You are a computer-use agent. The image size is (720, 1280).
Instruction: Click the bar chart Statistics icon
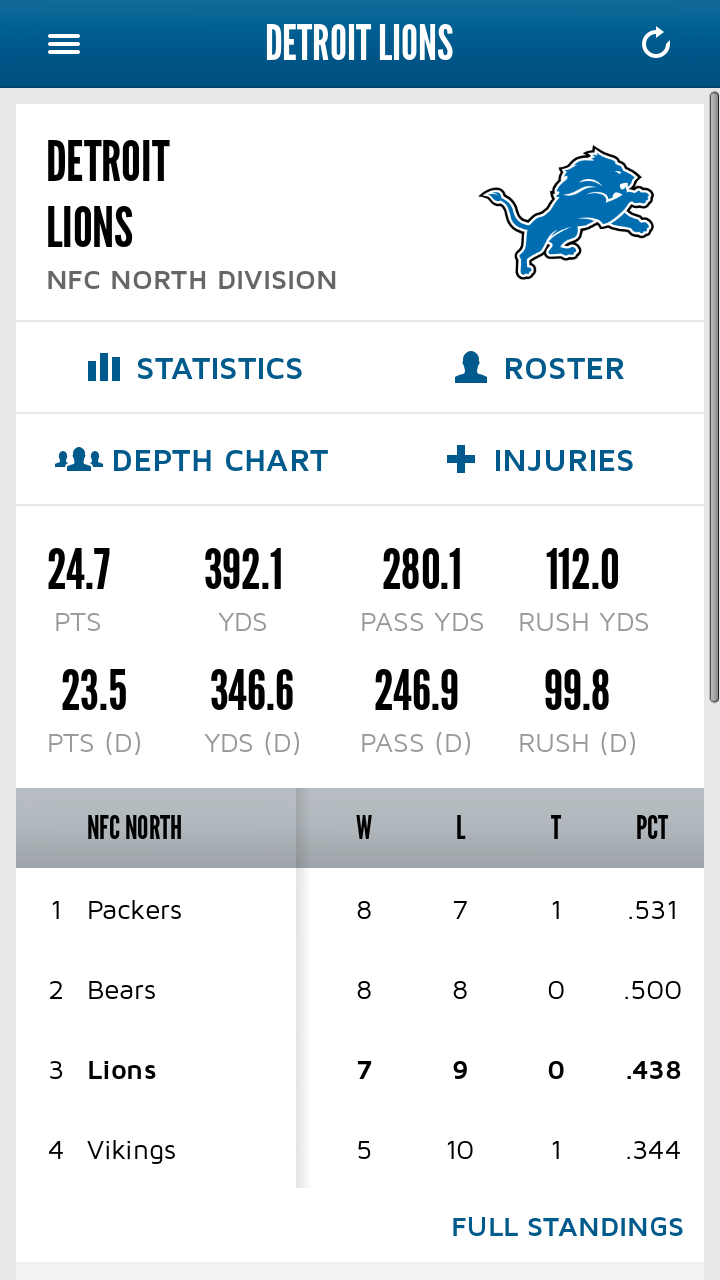(x=104, y=367)
